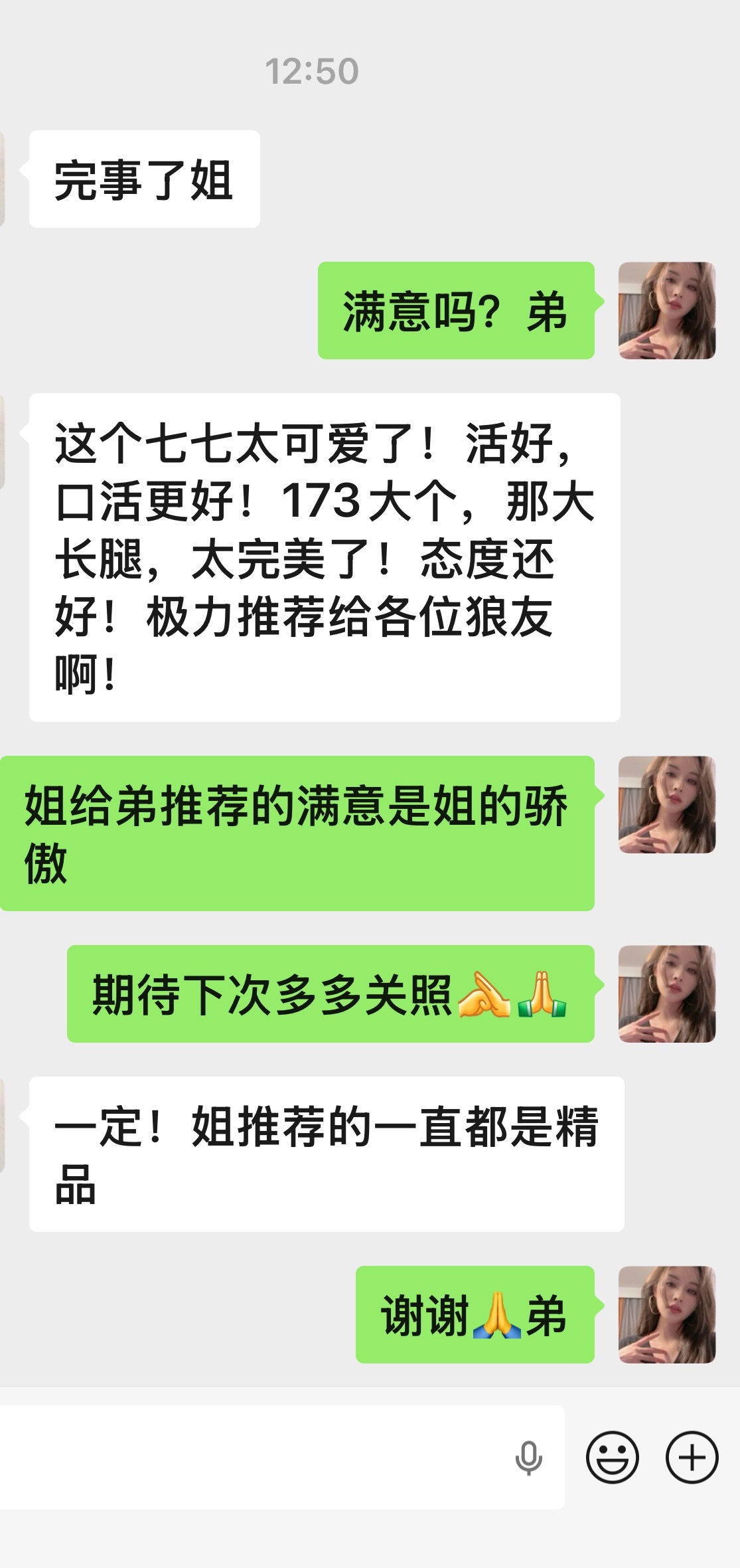Tap the avatar beside the 满意吗 message
The height and width of the screenshot is (1568, 740).
(x=666, y=311)
